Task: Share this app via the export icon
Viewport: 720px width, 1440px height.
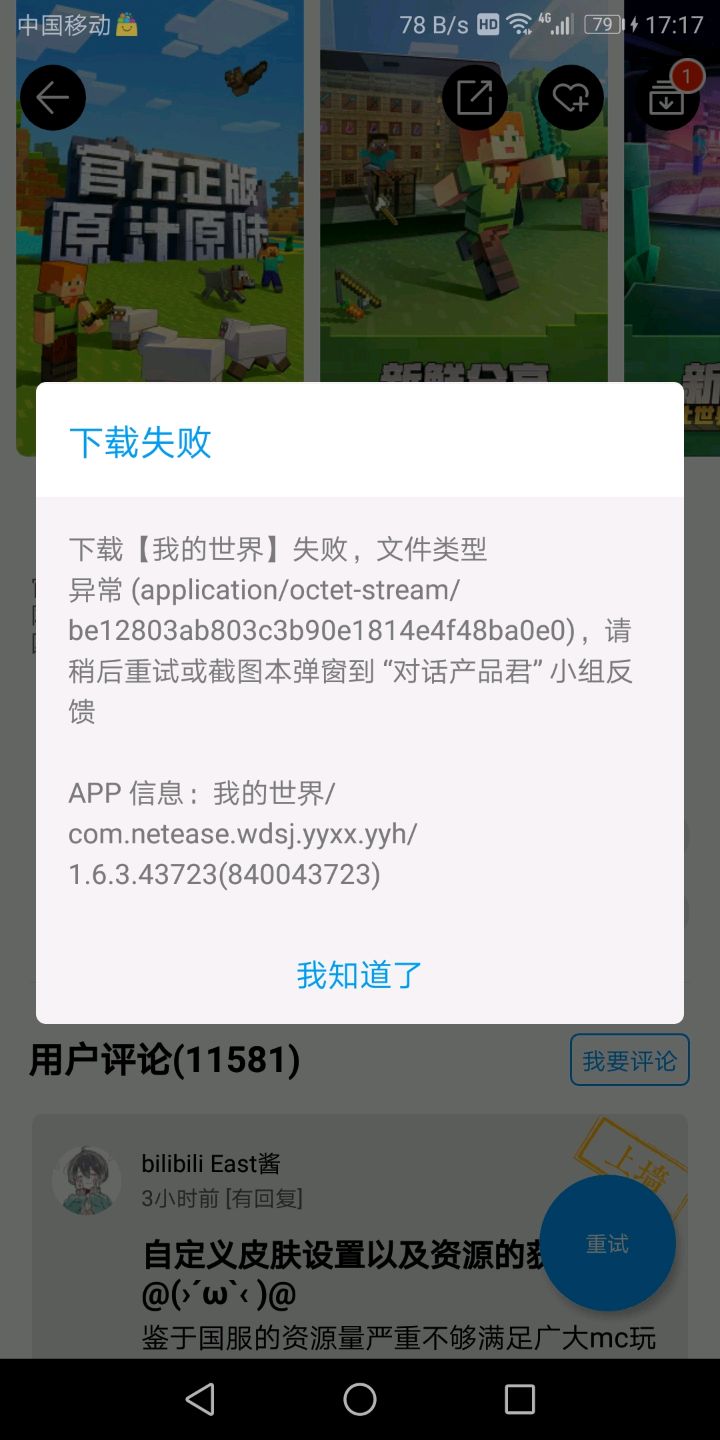Action: pos(474,97)
